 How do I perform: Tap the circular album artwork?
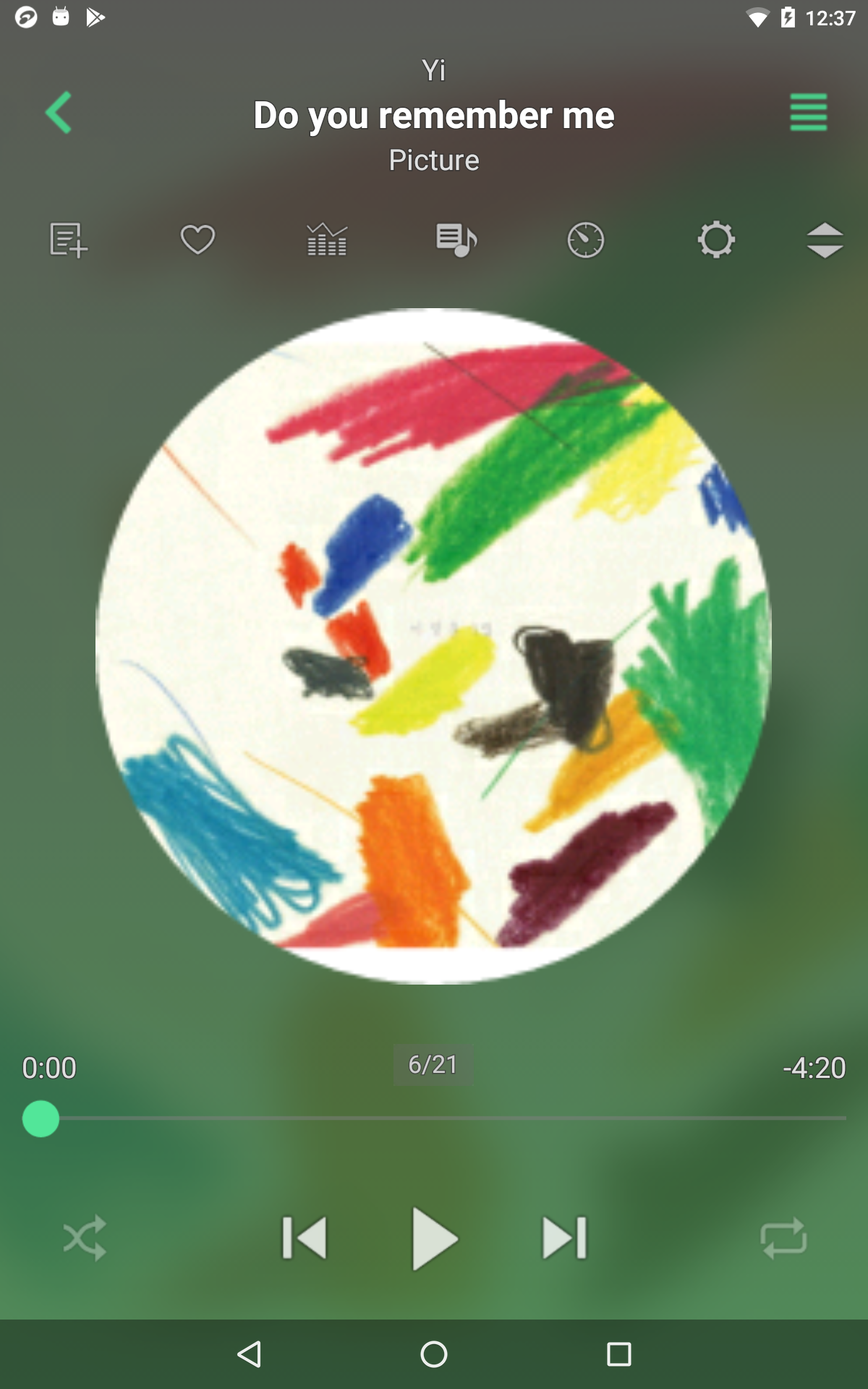point(433,646)
